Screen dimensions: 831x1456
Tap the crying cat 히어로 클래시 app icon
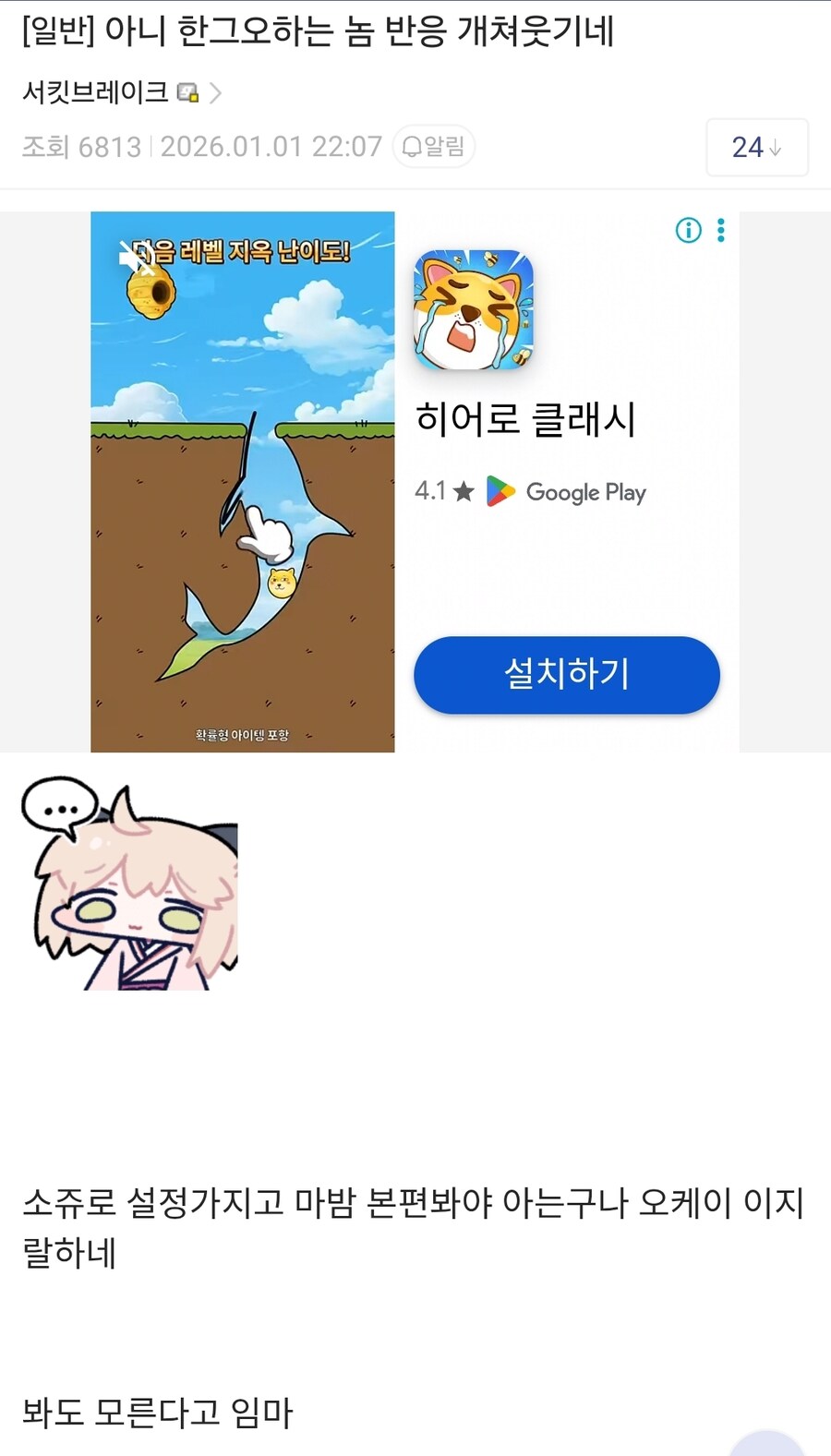click(x=473, y=309)
